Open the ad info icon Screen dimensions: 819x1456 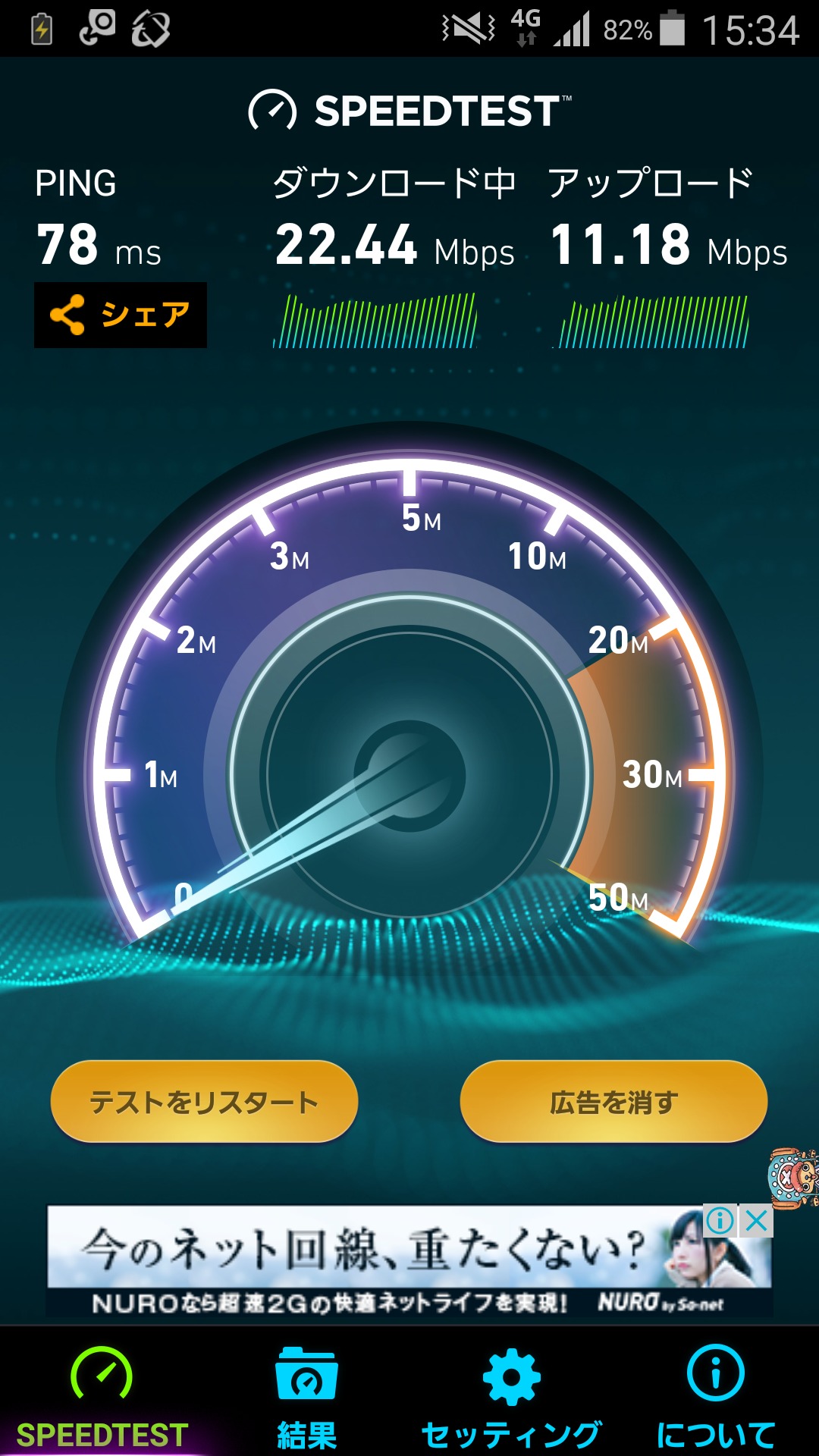point(720,1221)
